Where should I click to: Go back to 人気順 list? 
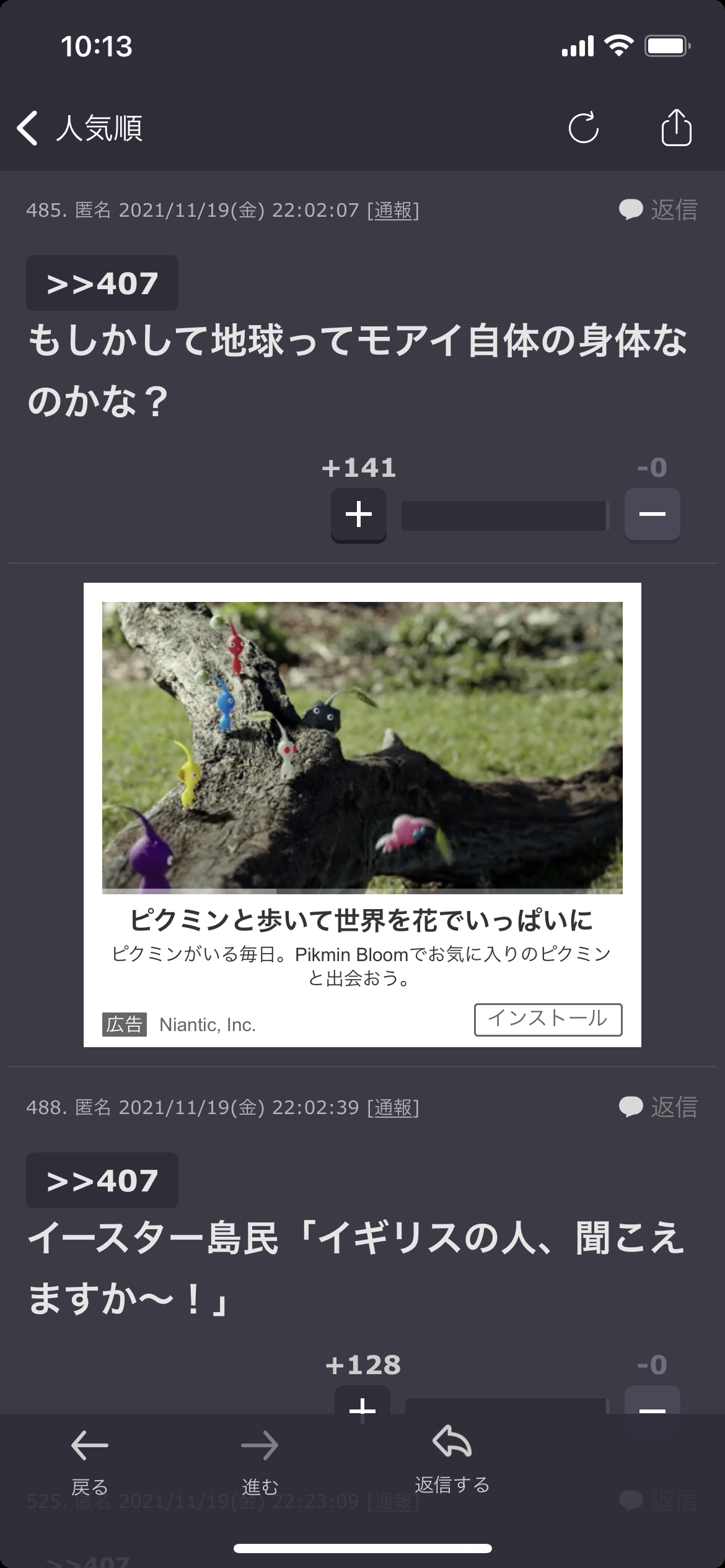click(x=79, y=128)
